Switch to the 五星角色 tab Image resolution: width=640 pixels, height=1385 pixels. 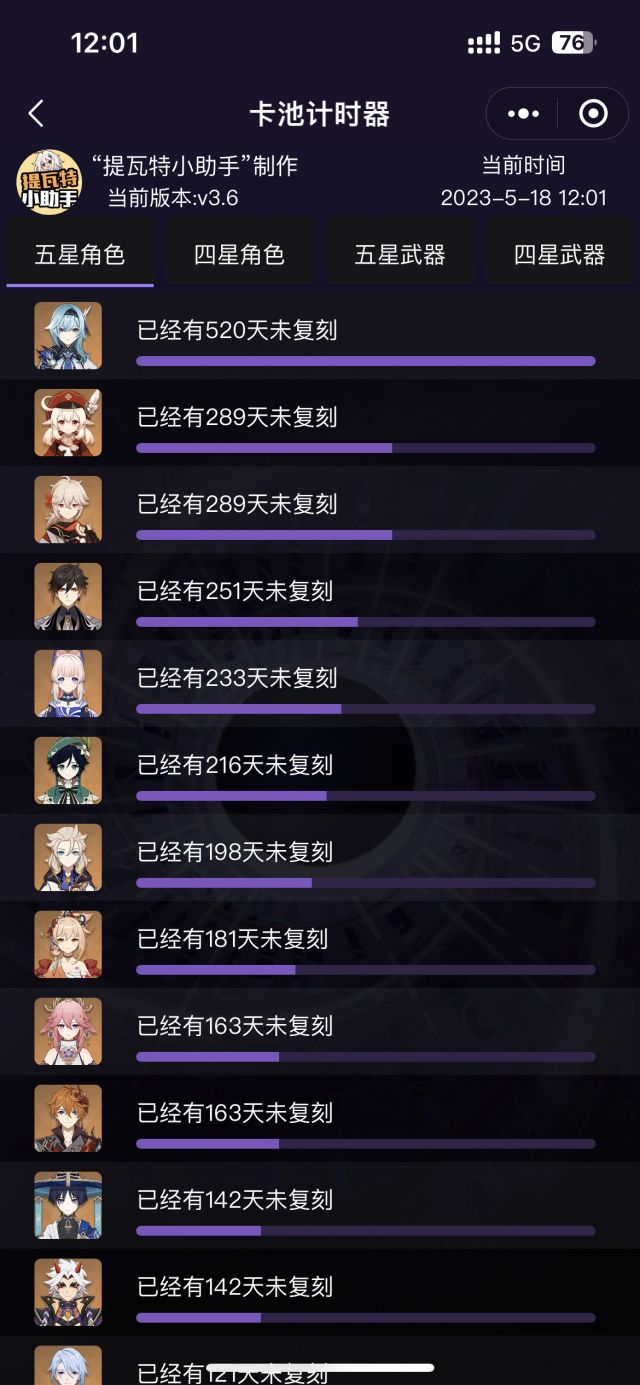[80, 255]
